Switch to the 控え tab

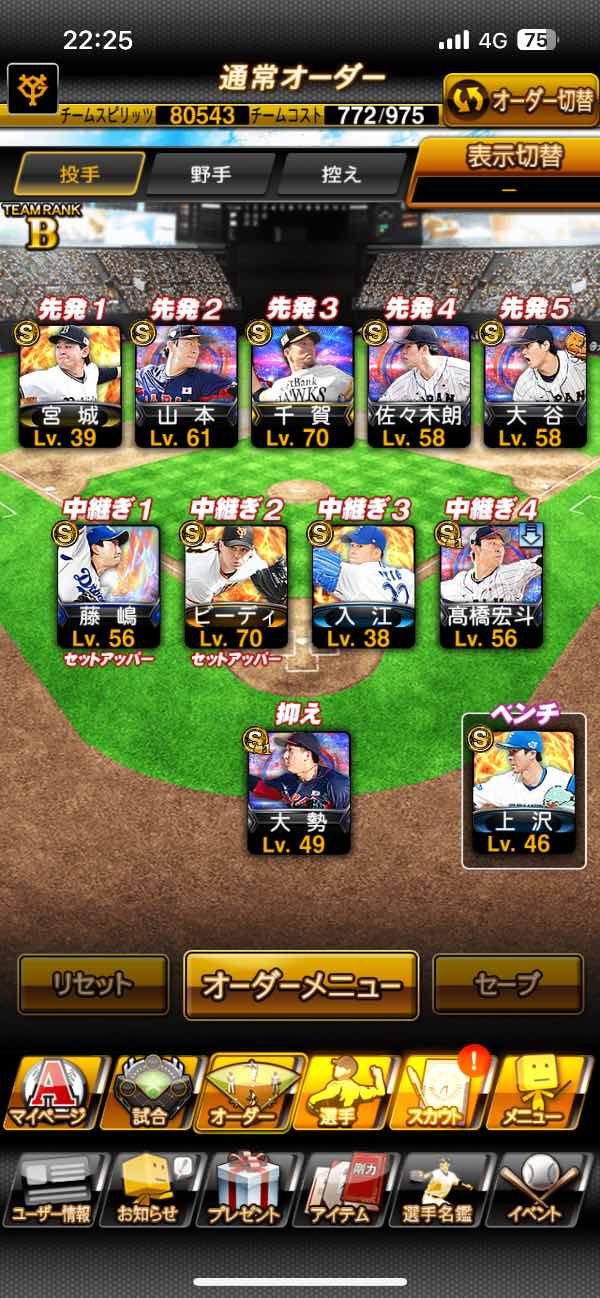click(x=341, y=174)
